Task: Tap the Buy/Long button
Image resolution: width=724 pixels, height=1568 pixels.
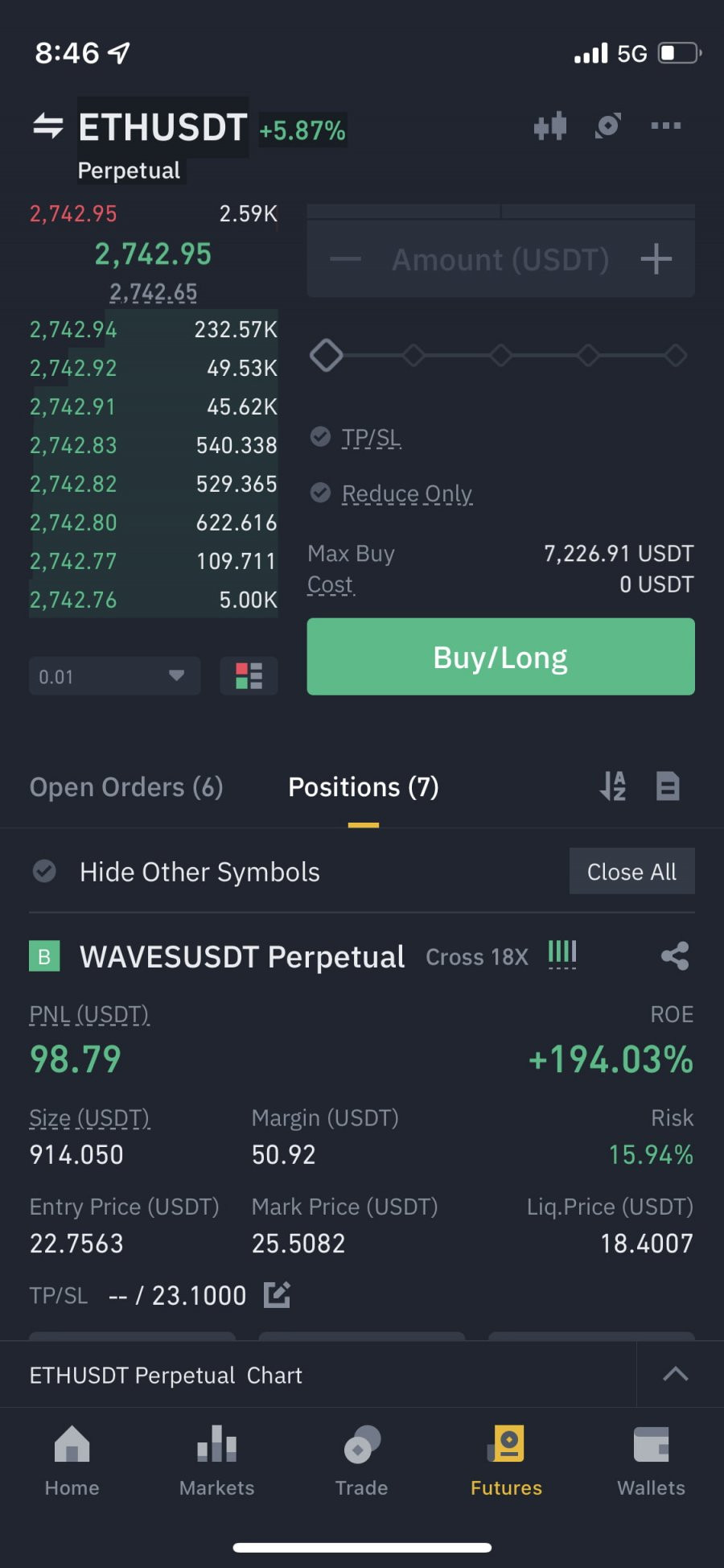Action: click(500, 657)
